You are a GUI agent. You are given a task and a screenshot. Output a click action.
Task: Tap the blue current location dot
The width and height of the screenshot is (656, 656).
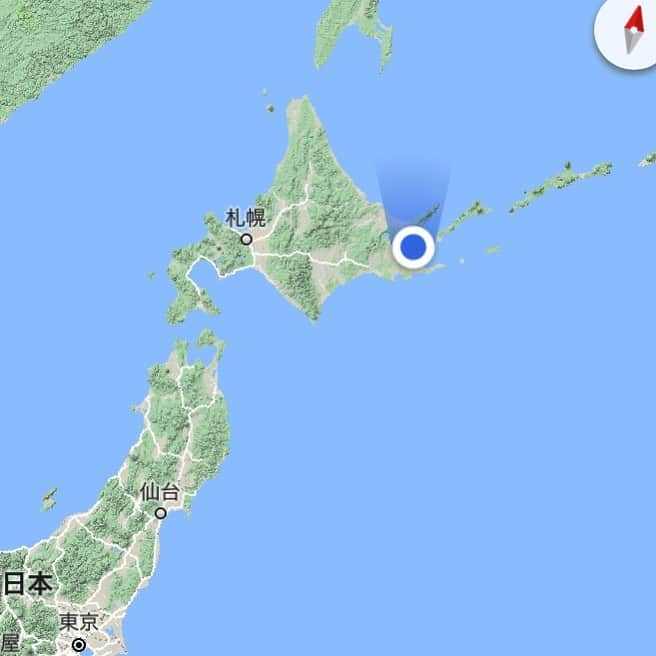(413, 246)
